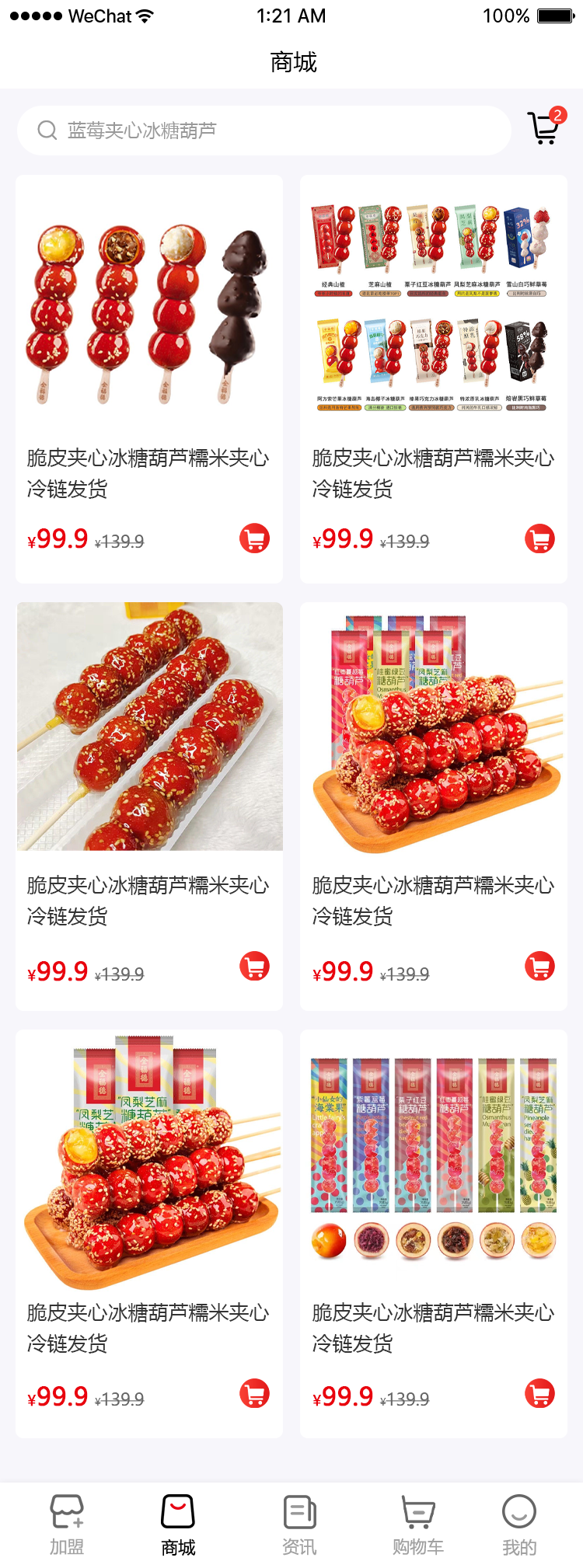This screenshot has height=1568, width=583.
Task: Open the 购物车 cart icon in bottom bar
Action: [417, 1510]
